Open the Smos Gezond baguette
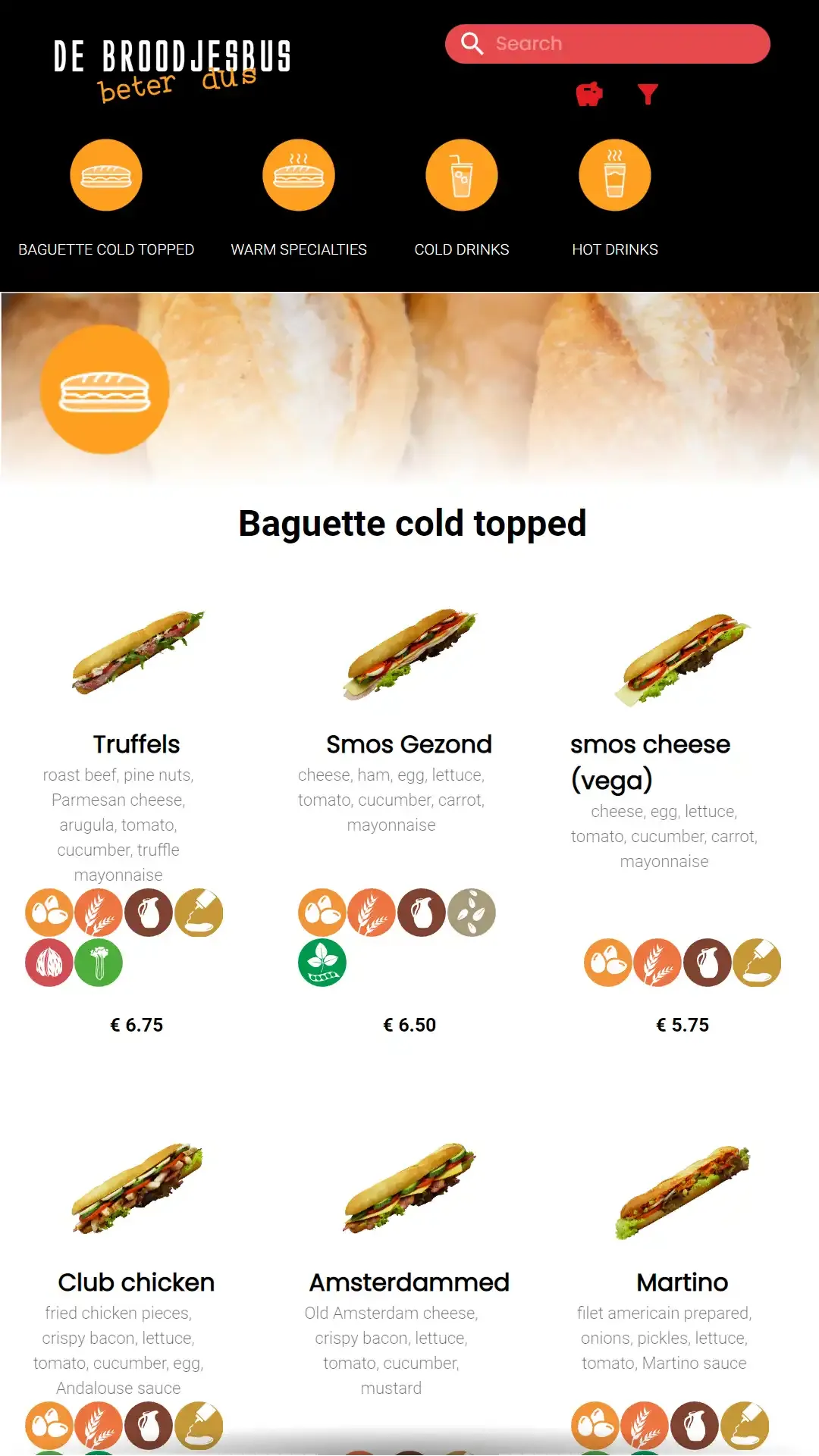 (x=409, y=744)
